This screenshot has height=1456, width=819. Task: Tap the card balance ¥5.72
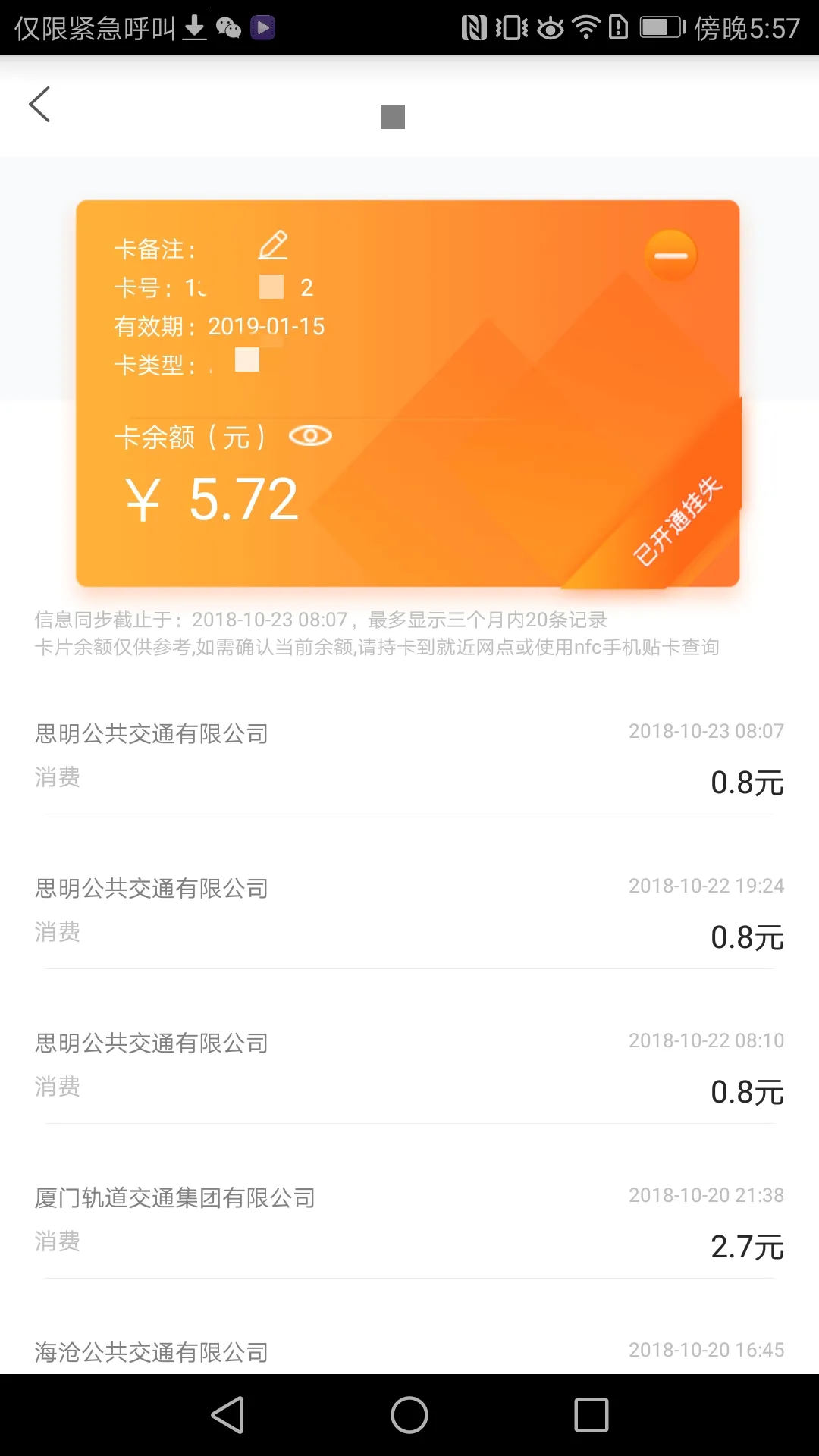coord(212,497)
